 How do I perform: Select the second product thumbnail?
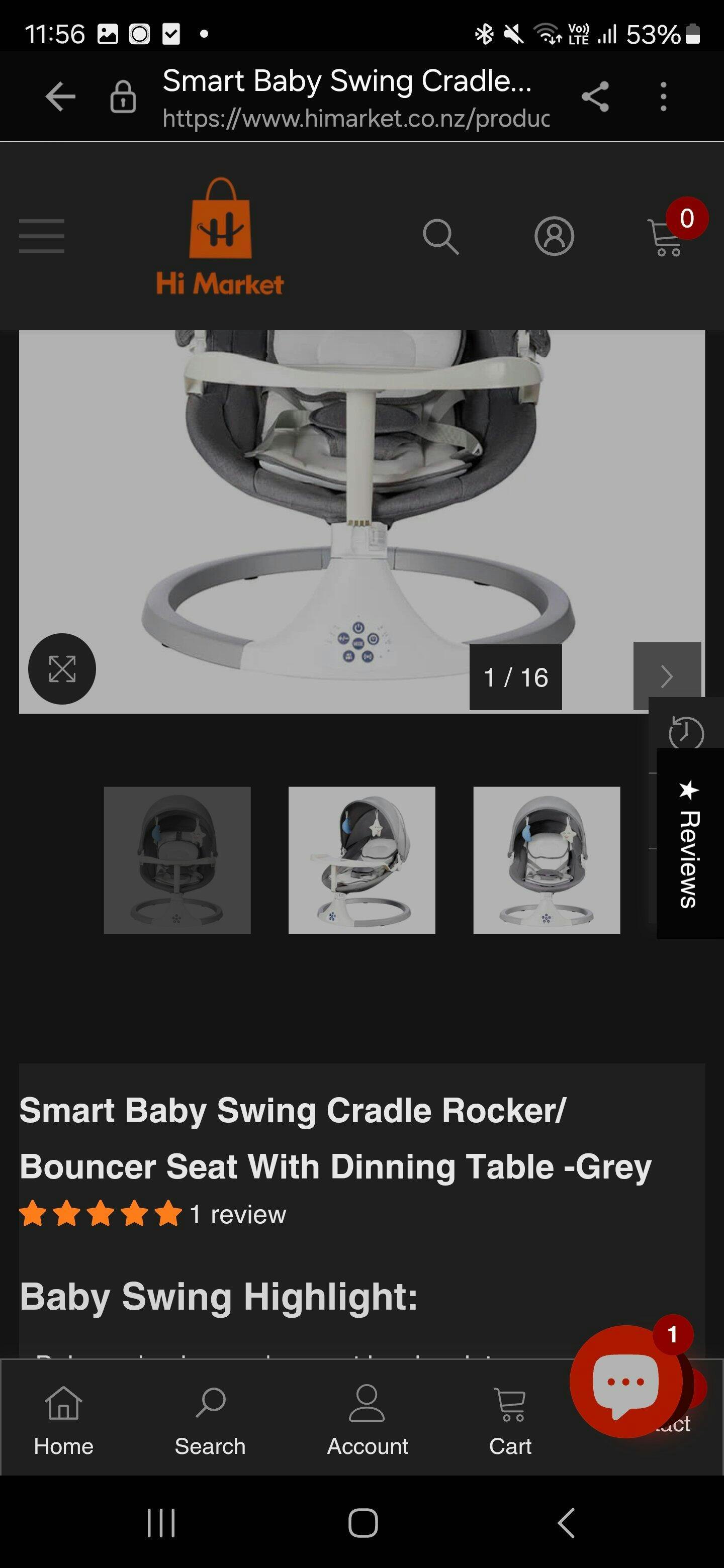pyautogui.click(x=361, y=860)
